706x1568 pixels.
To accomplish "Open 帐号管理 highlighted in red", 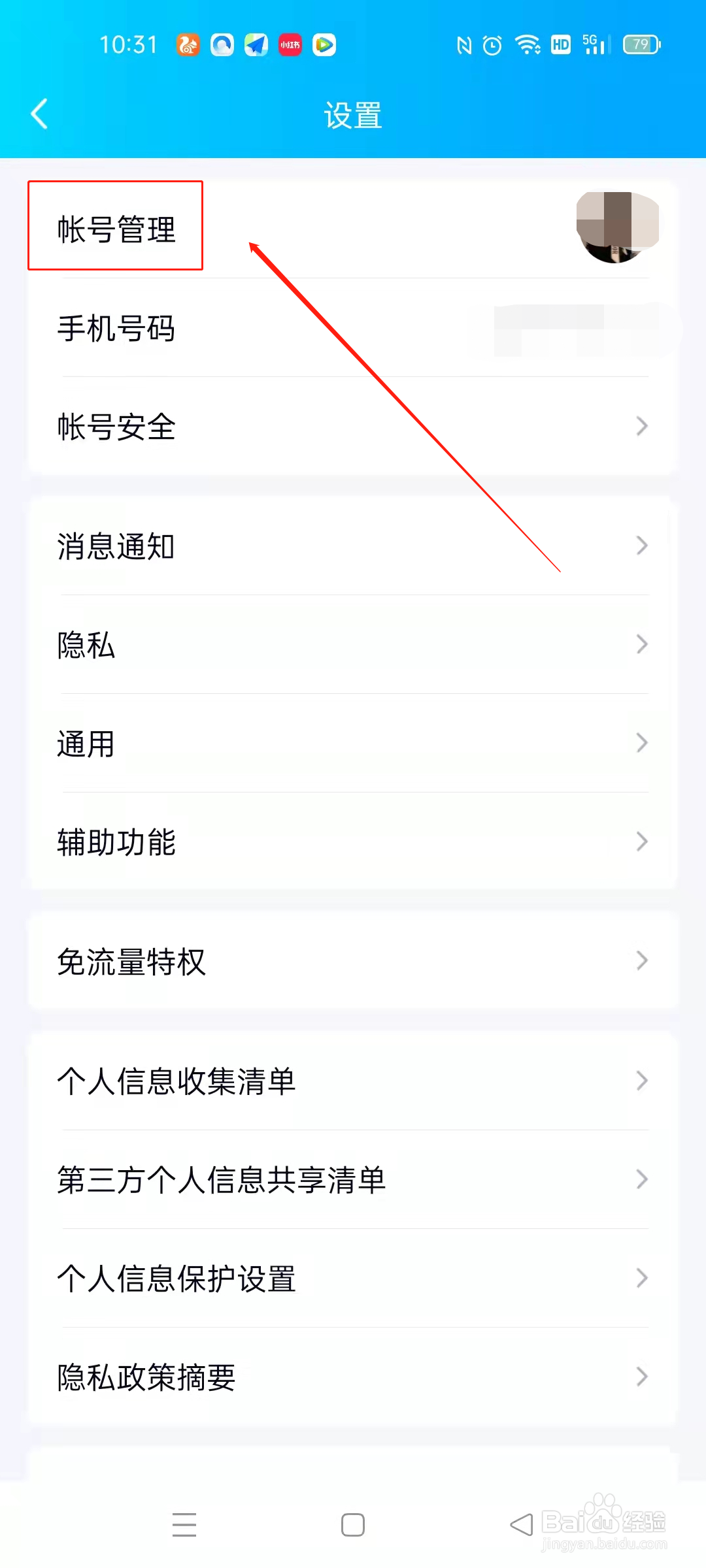I will 115,227.
